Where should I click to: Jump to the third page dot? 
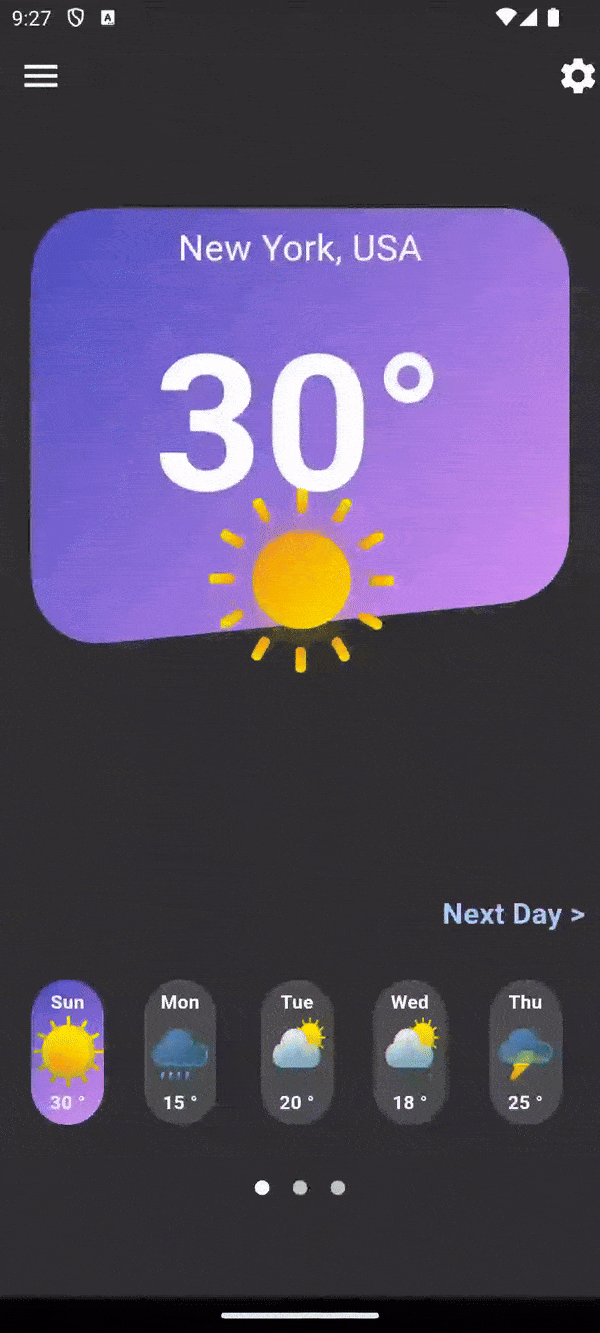(x=338, y=1188)
